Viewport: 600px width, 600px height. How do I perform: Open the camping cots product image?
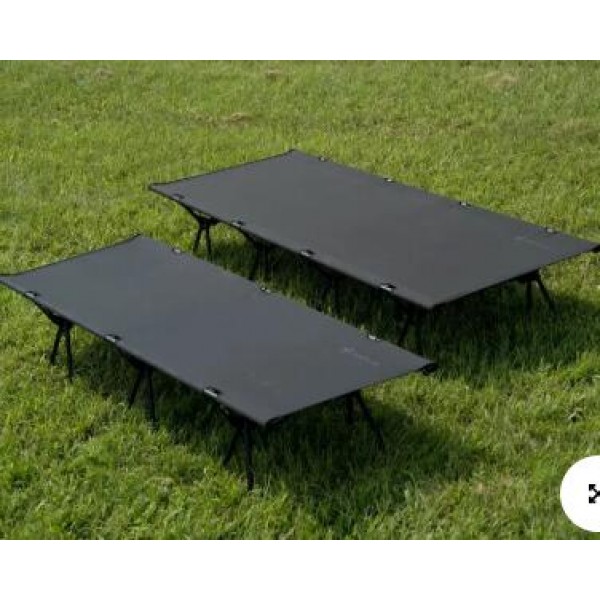point(300,300)
